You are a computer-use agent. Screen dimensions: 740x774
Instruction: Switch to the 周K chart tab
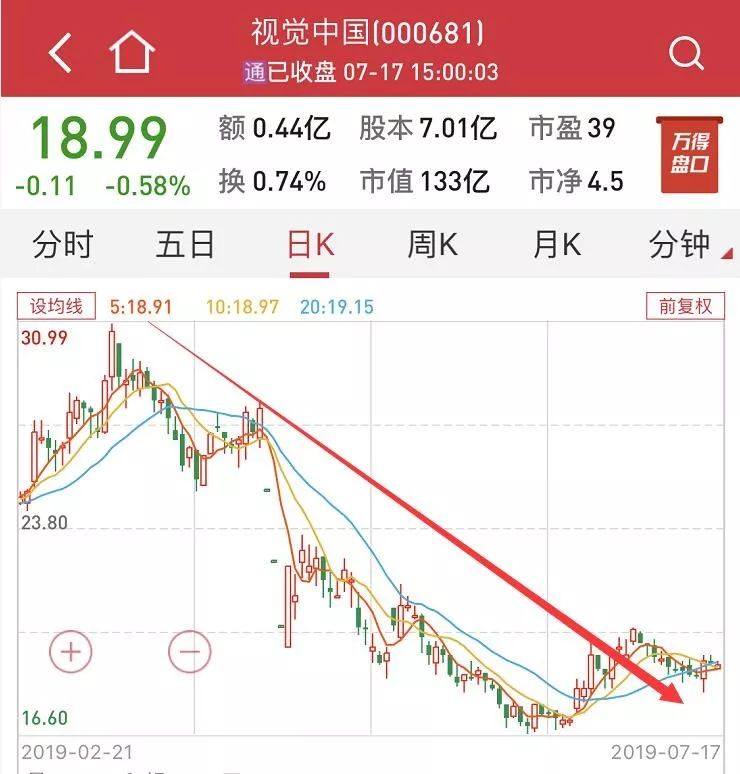tap(432, 245)
